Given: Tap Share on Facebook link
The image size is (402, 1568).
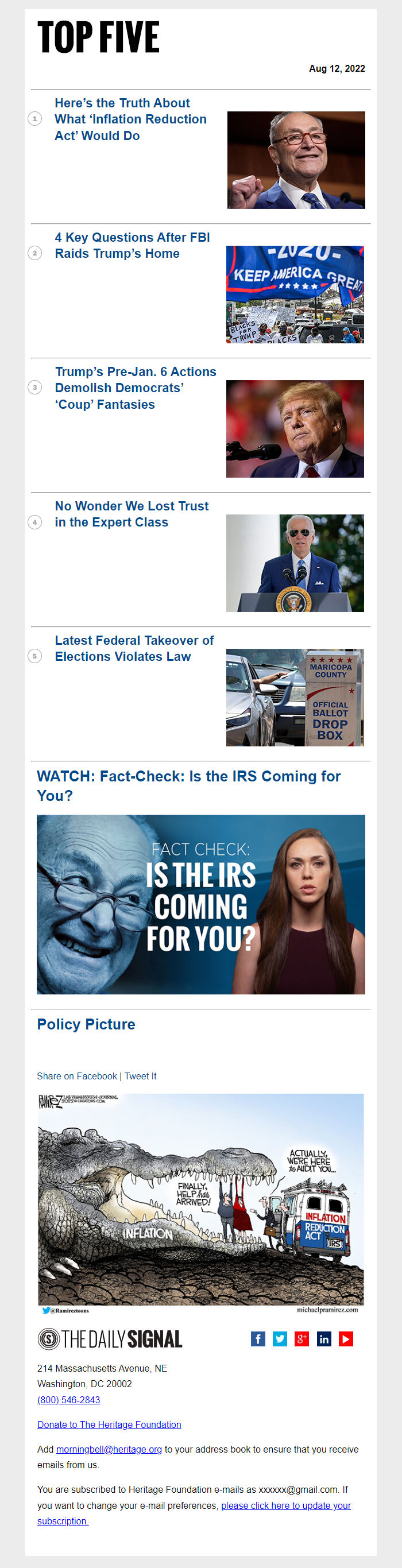Looking at the screenshot, I should coord(77,1075).
